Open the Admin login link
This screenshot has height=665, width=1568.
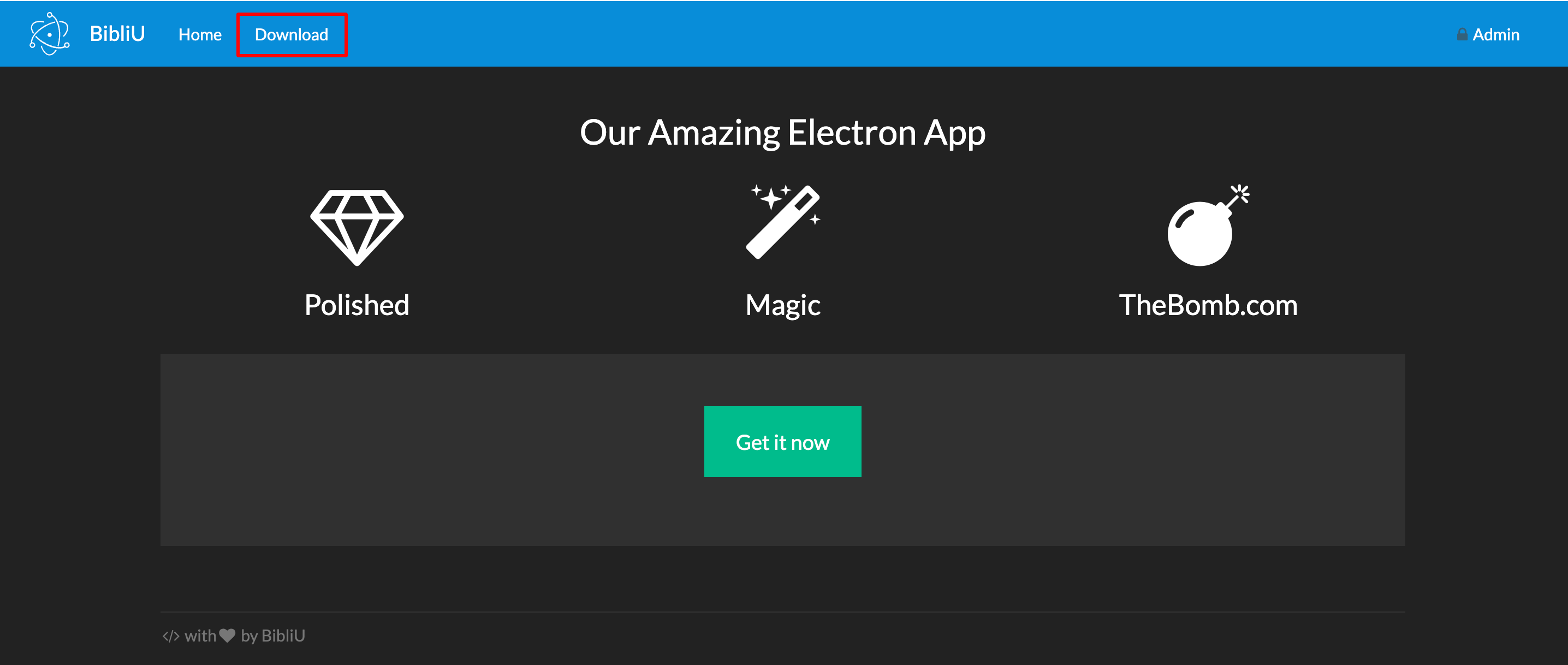[x=1488, y=35]
